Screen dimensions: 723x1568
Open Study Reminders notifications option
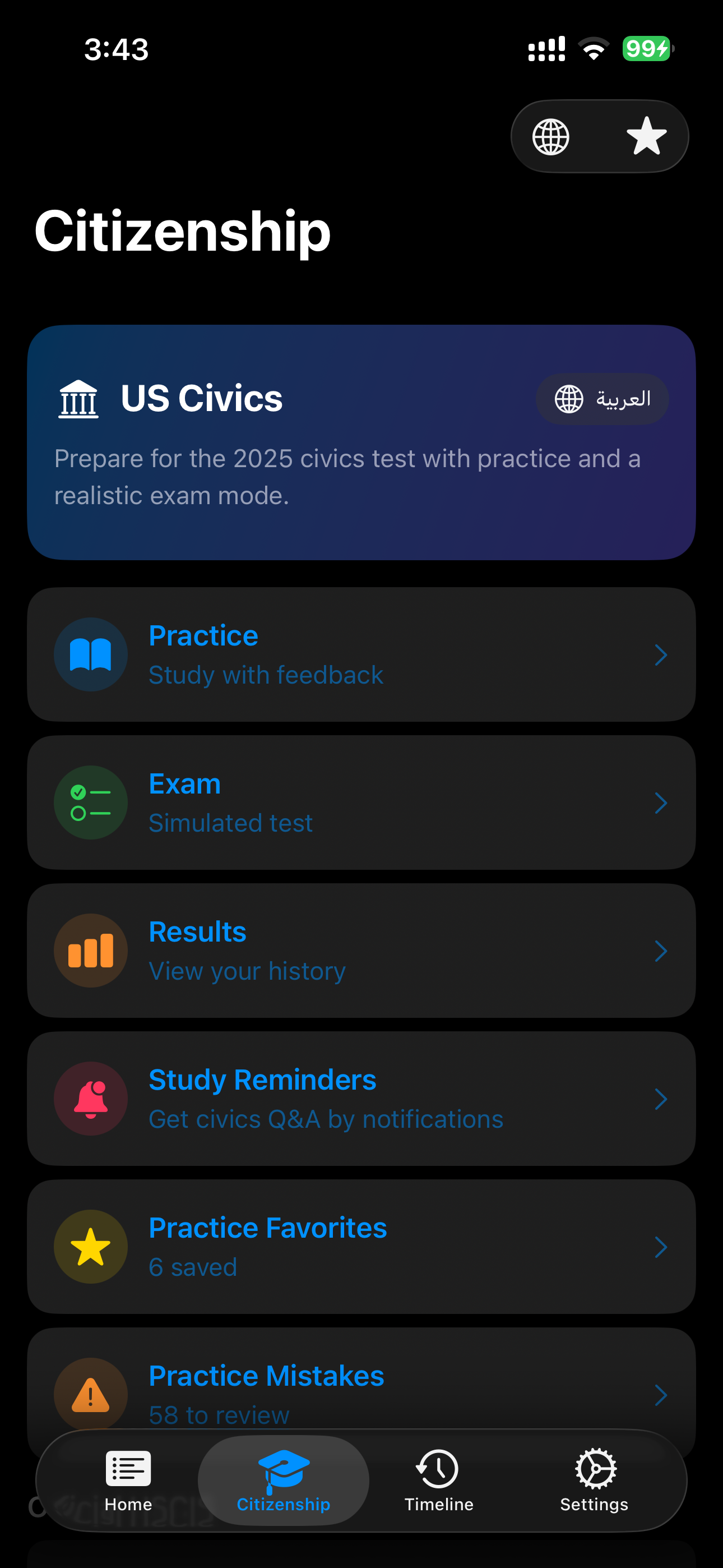click(x=361, y=1098)
